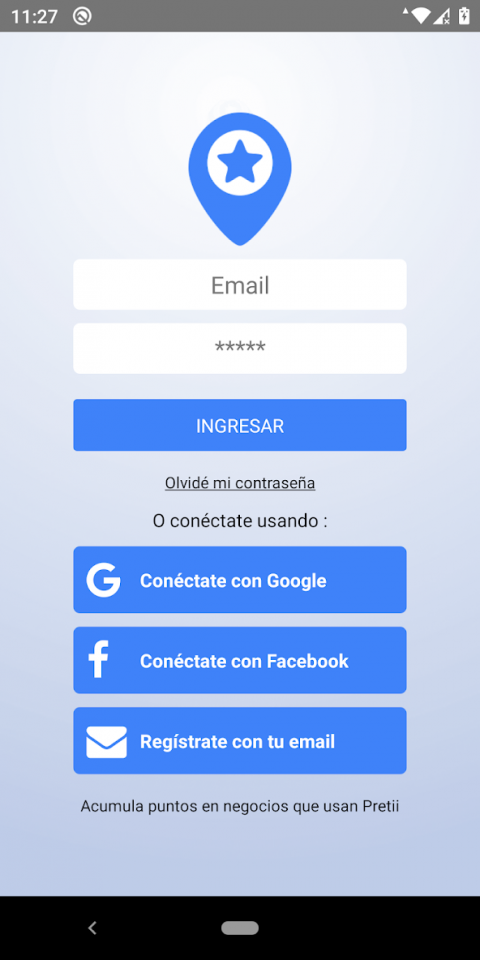Tap the Email input field
Image resolution: width=480 pixels, height=960 pixels.
[x=240, y=285]
